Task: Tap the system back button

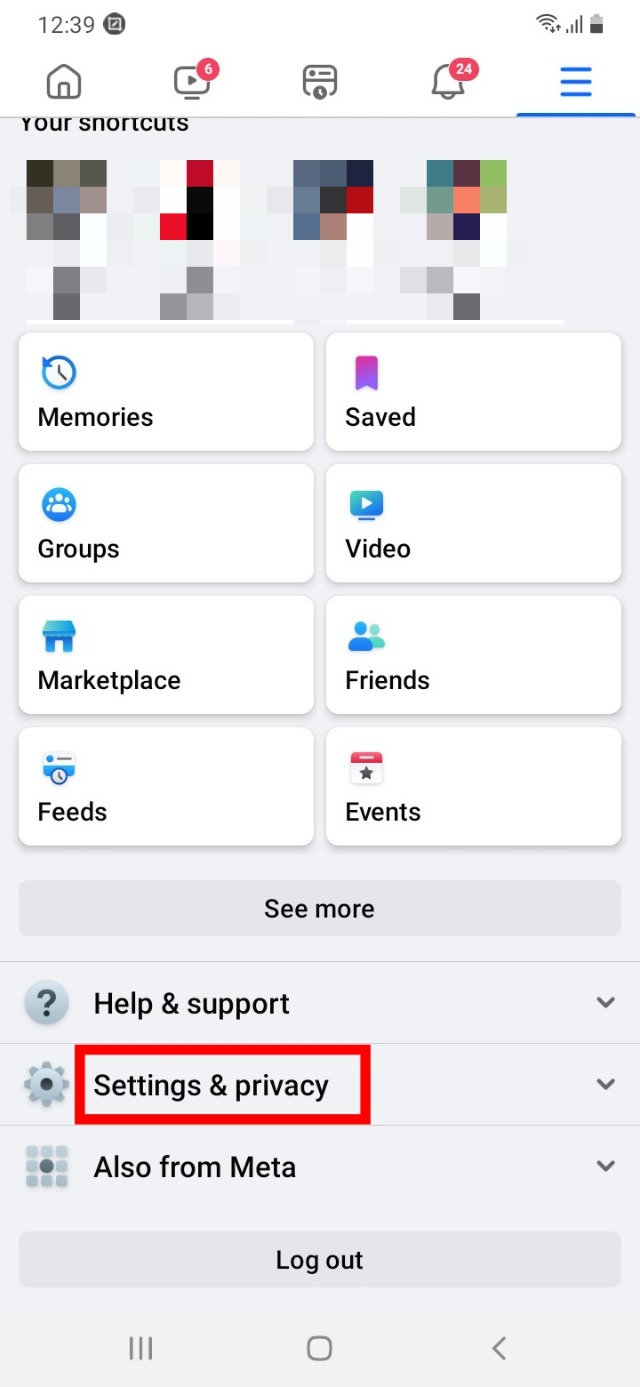Action: pyautogui.click(x=499, y=1348)
